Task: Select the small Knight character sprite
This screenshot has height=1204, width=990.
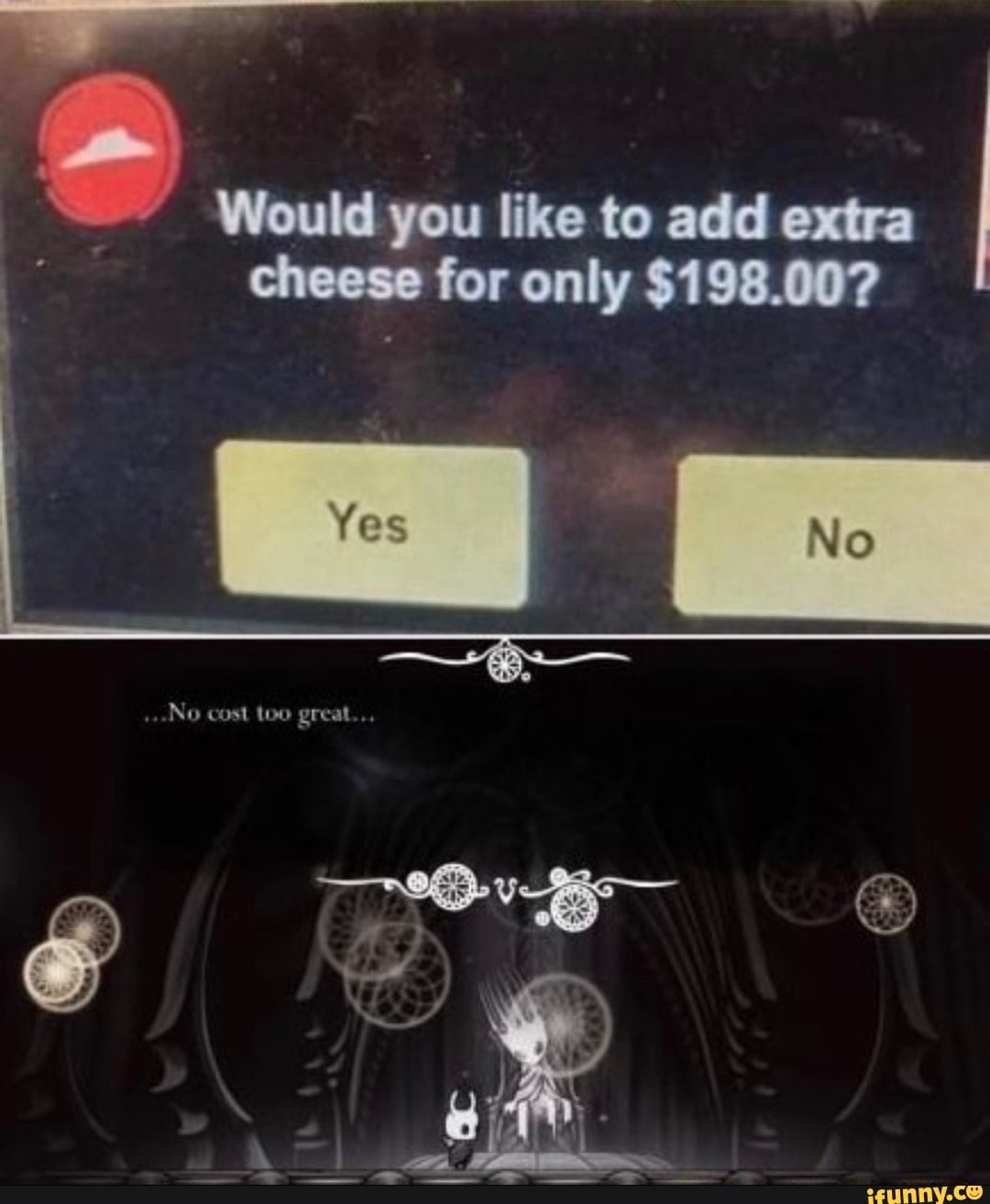Action: [461, 1122]
